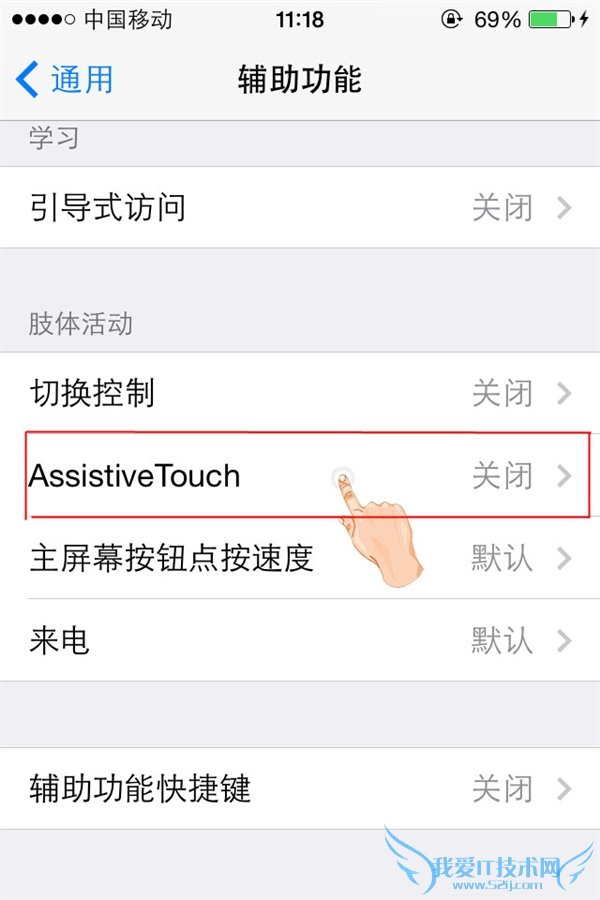This screenshot has width=600, height=900.
Task: Open 辅助功能快捷键 settings
Action: click(300, 789)
